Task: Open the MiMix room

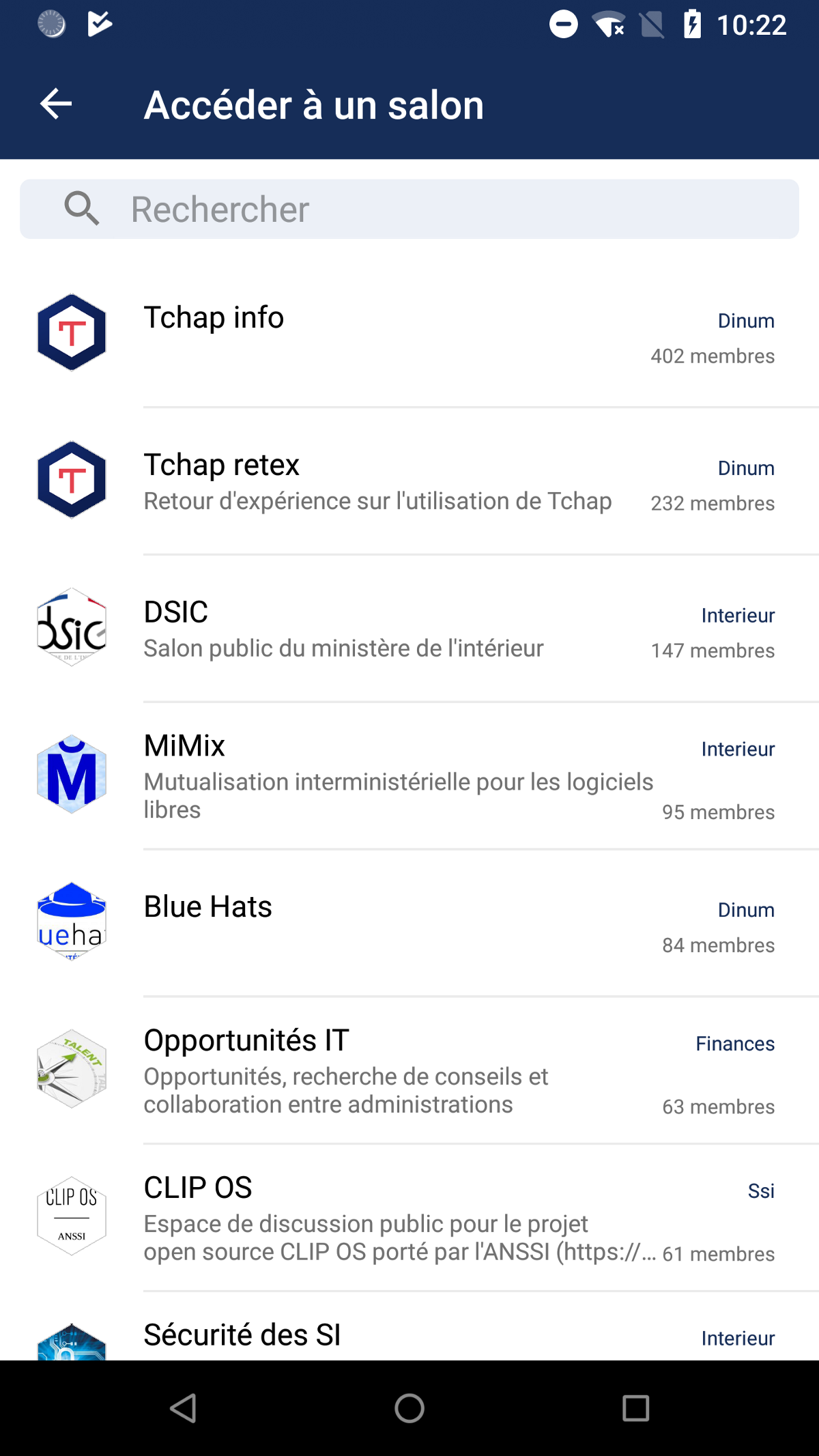Action: 409,776
